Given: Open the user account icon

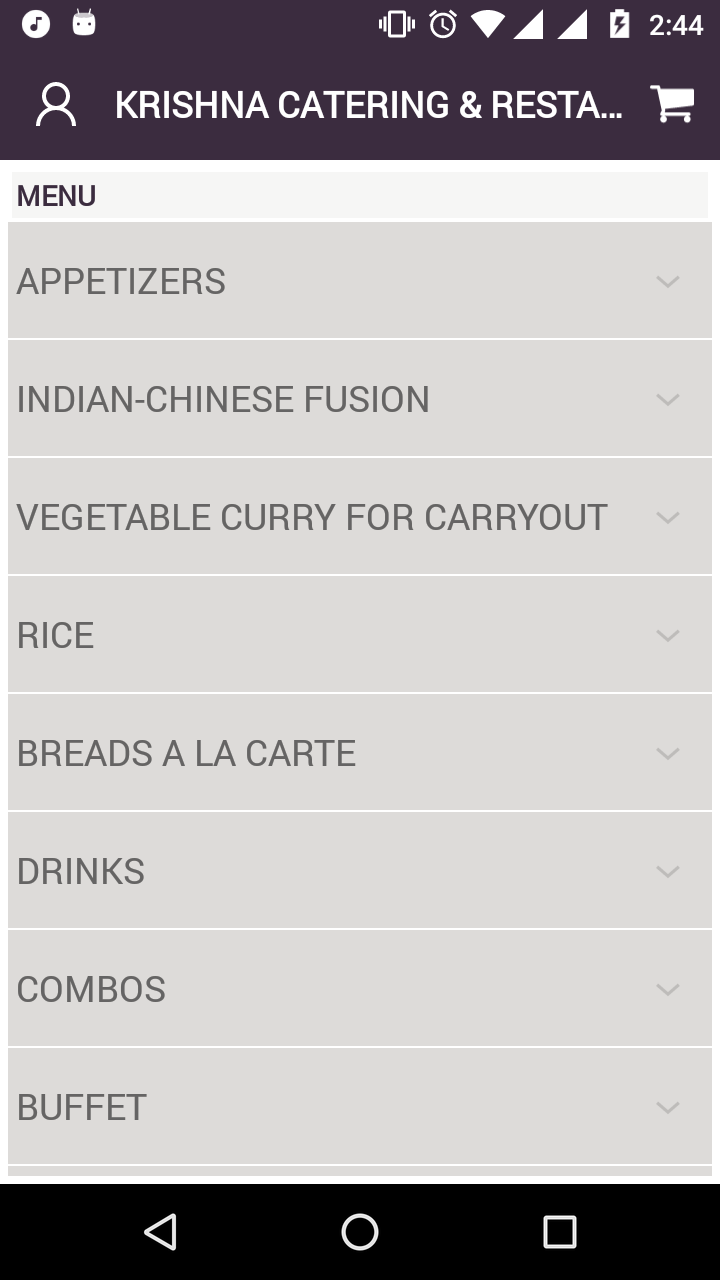Looking at the screenshot, I should pos(56,104).
